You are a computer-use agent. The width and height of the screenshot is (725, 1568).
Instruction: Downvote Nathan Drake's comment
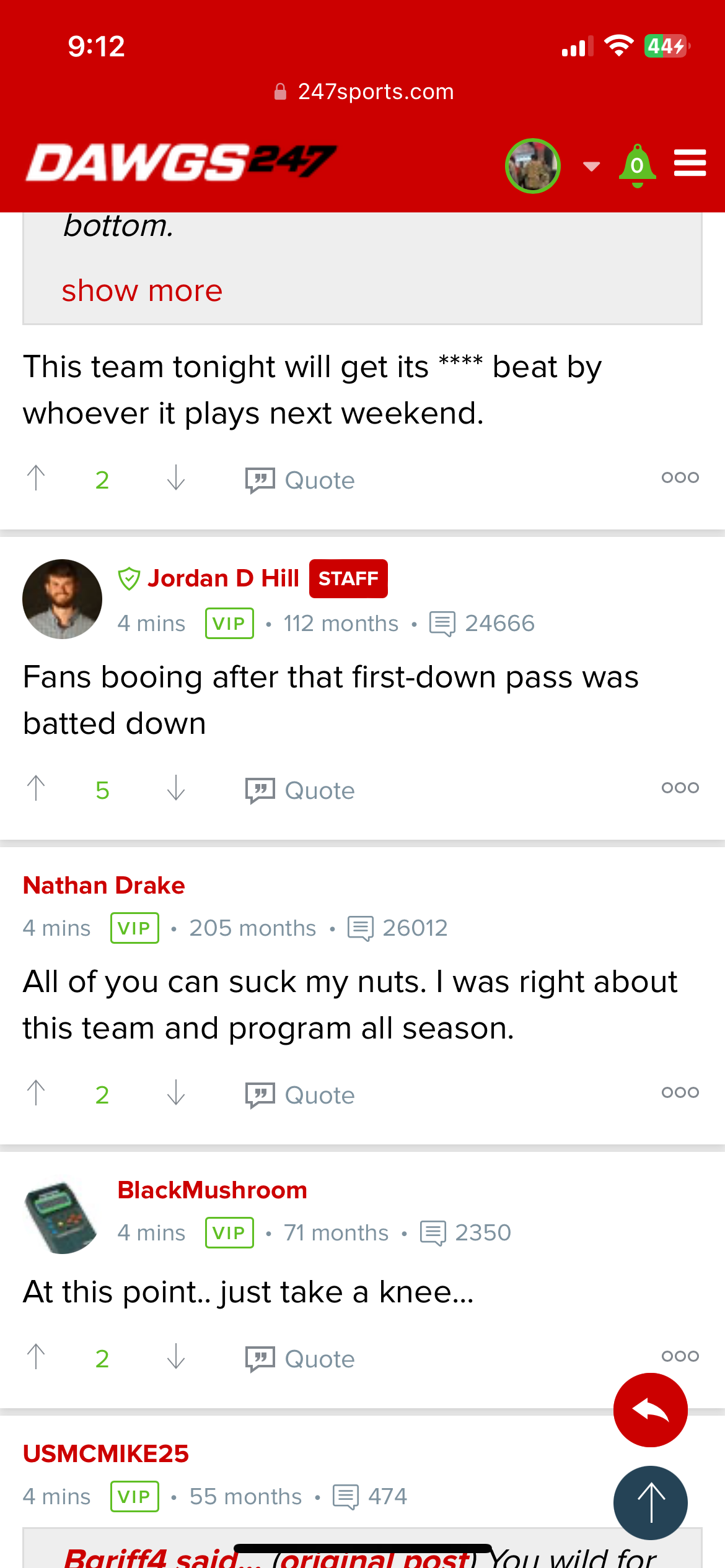pos(177,1094)
